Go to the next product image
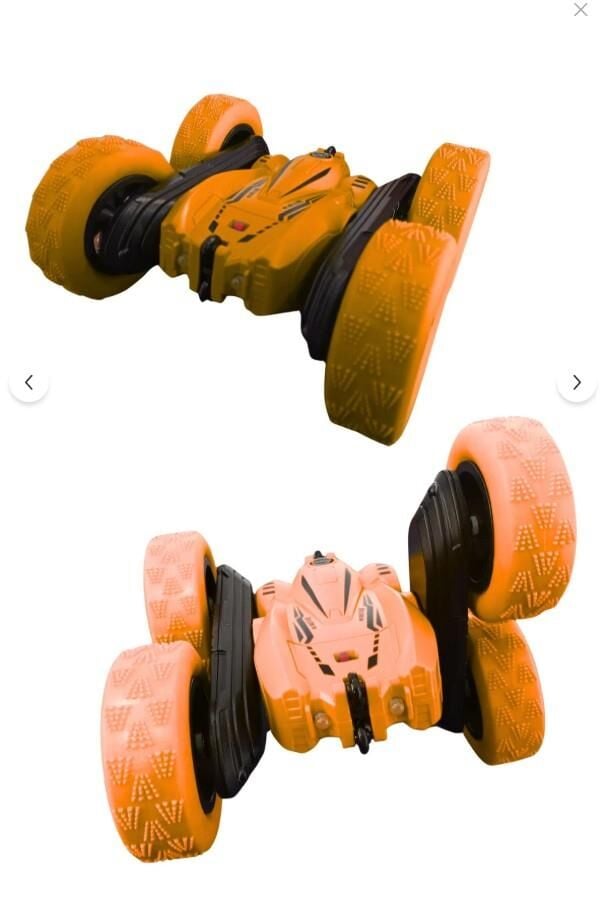Screen dimensions: 605x906 click(576, 382)
